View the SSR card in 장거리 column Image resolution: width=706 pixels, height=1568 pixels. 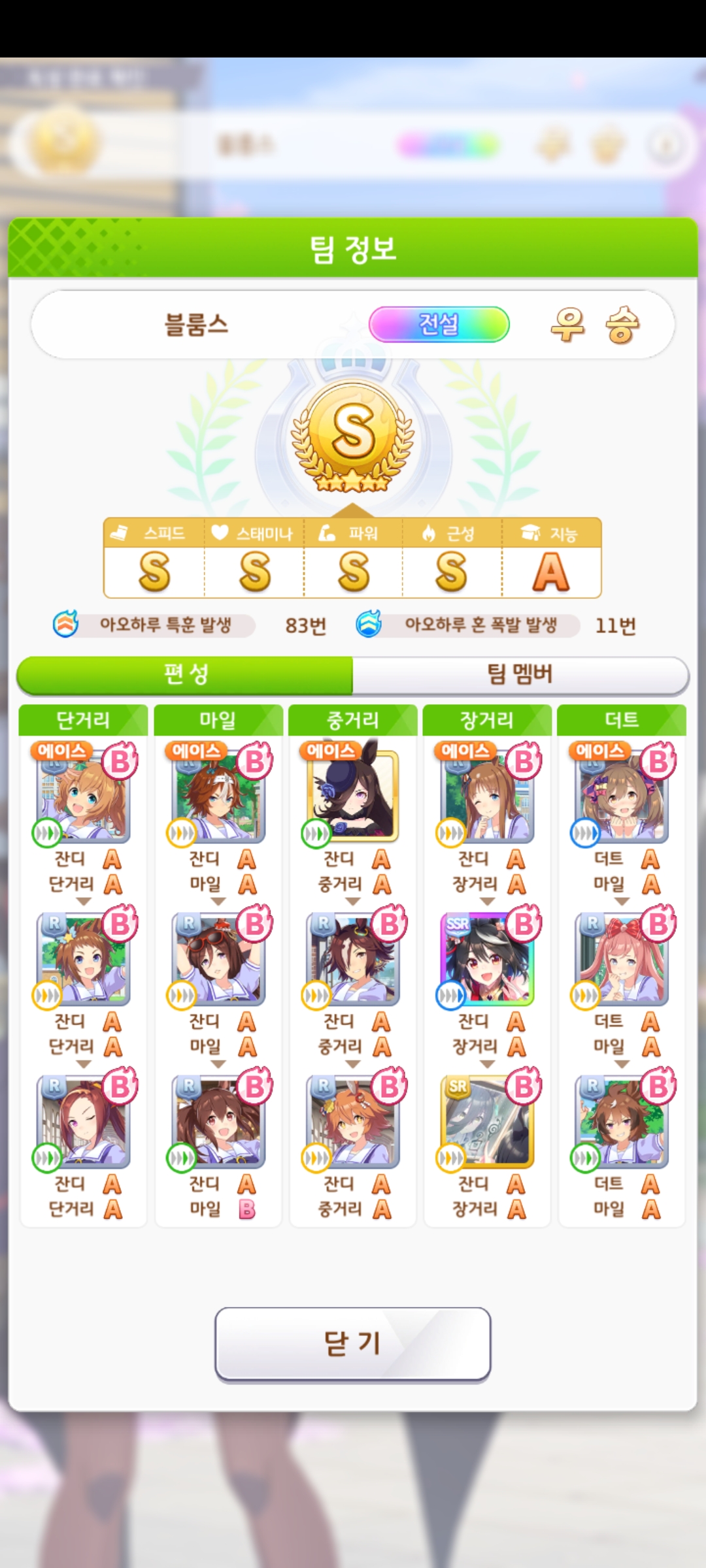pos(488,959)
